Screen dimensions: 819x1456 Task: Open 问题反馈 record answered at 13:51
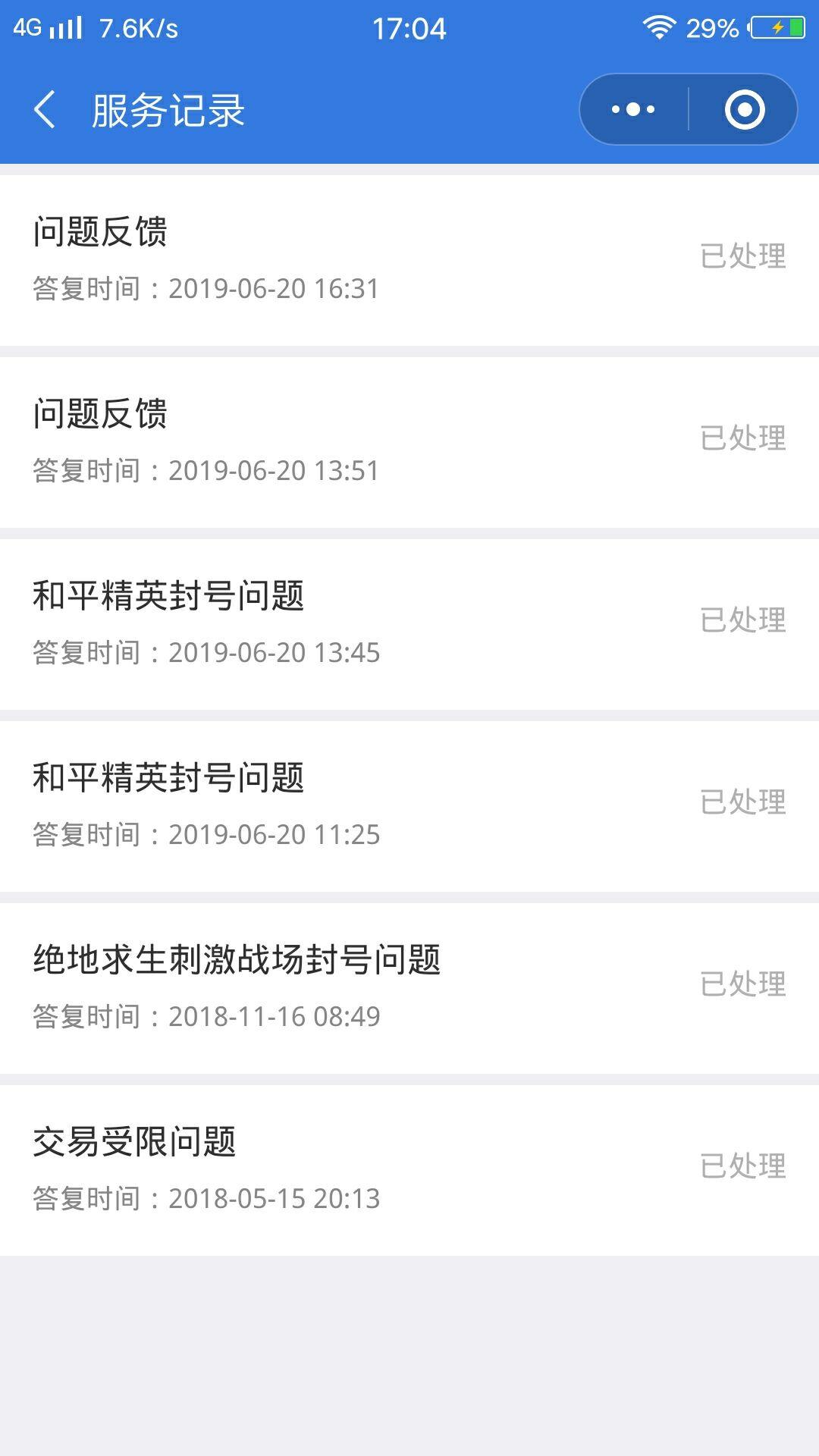pyautogui.click(x=409, y=442)
